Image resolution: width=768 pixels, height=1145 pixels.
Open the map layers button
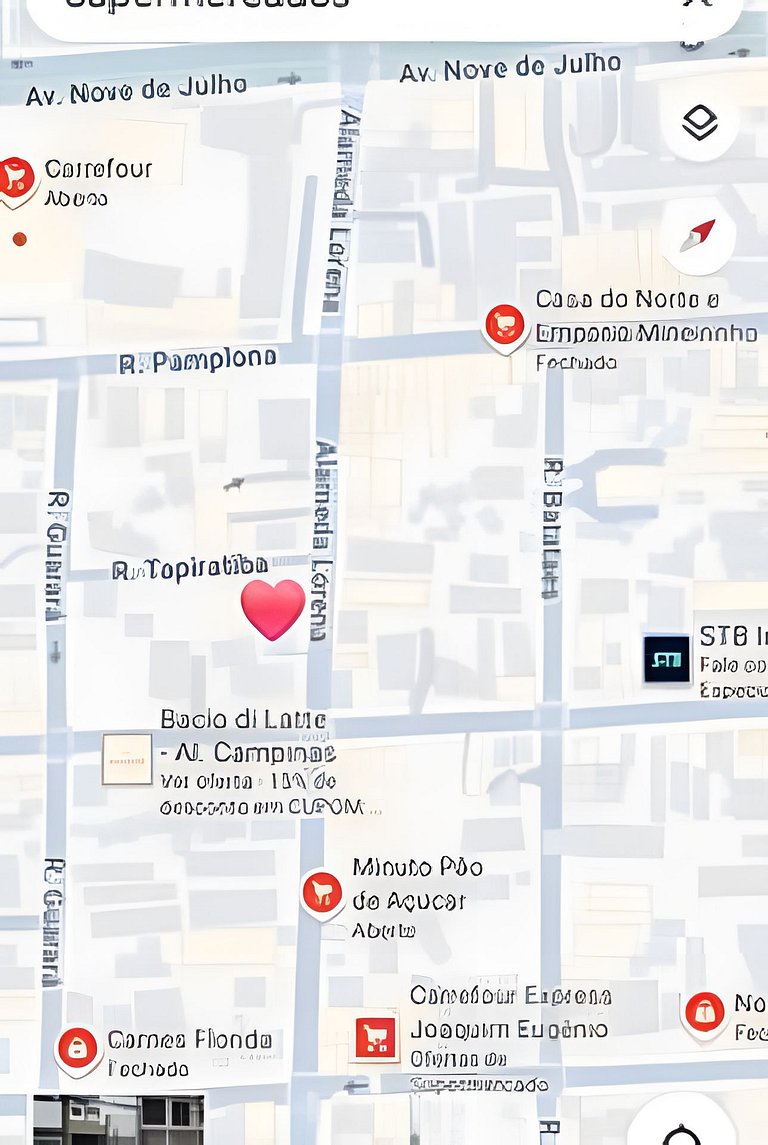[699, 124]
